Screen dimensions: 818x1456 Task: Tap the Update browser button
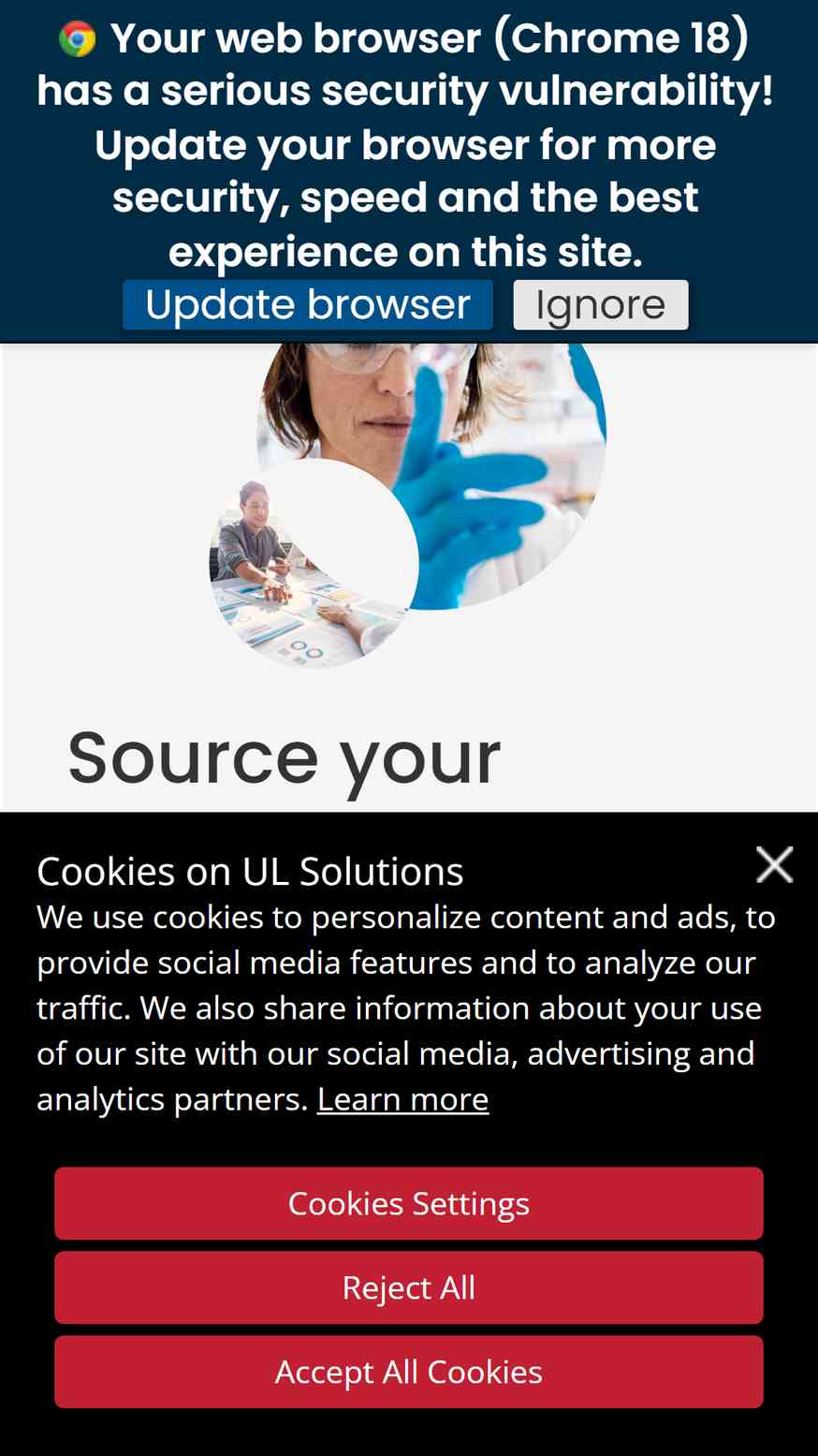pos(308,305)
